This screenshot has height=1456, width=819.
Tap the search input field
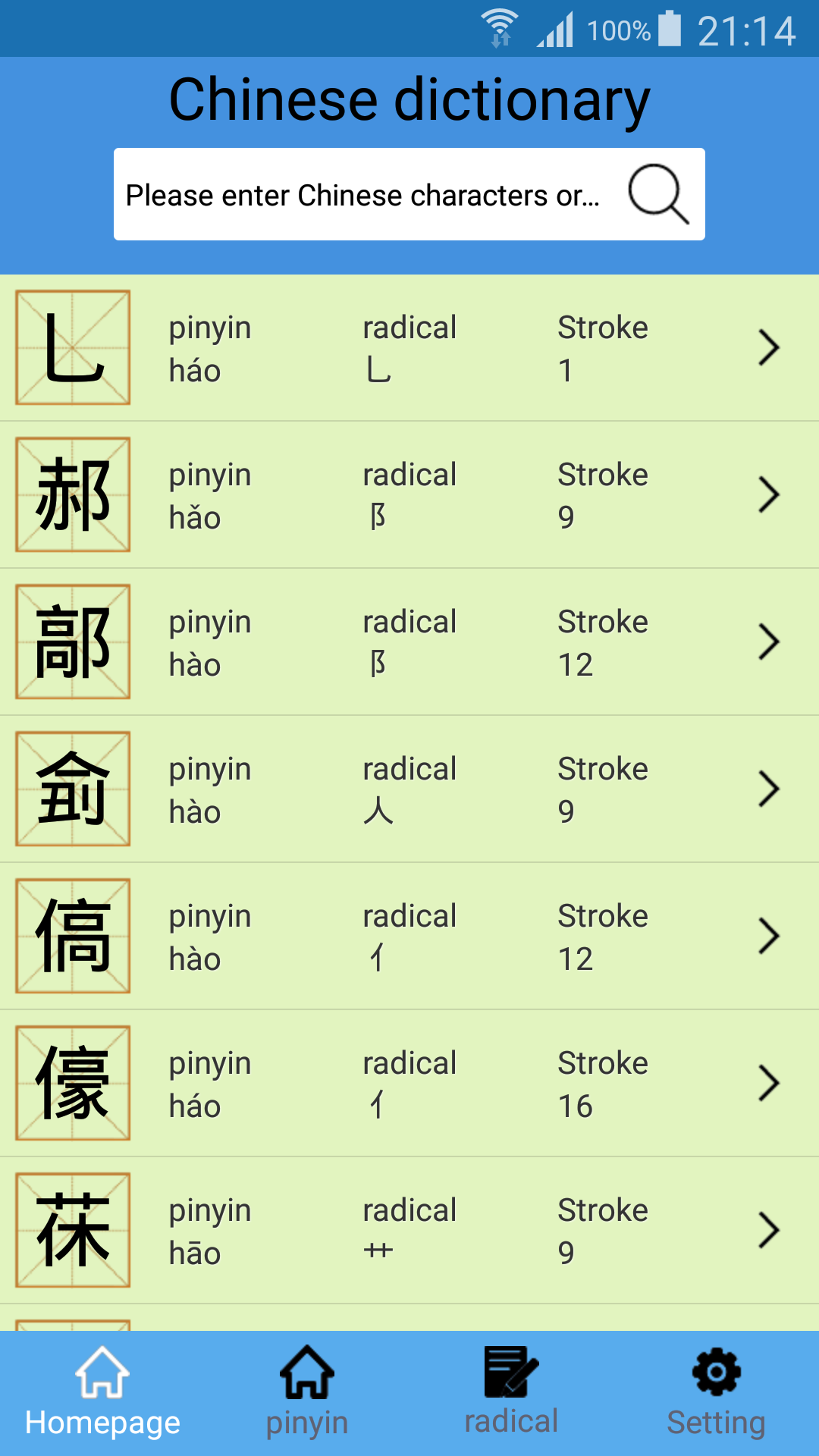tap(364, 195)
